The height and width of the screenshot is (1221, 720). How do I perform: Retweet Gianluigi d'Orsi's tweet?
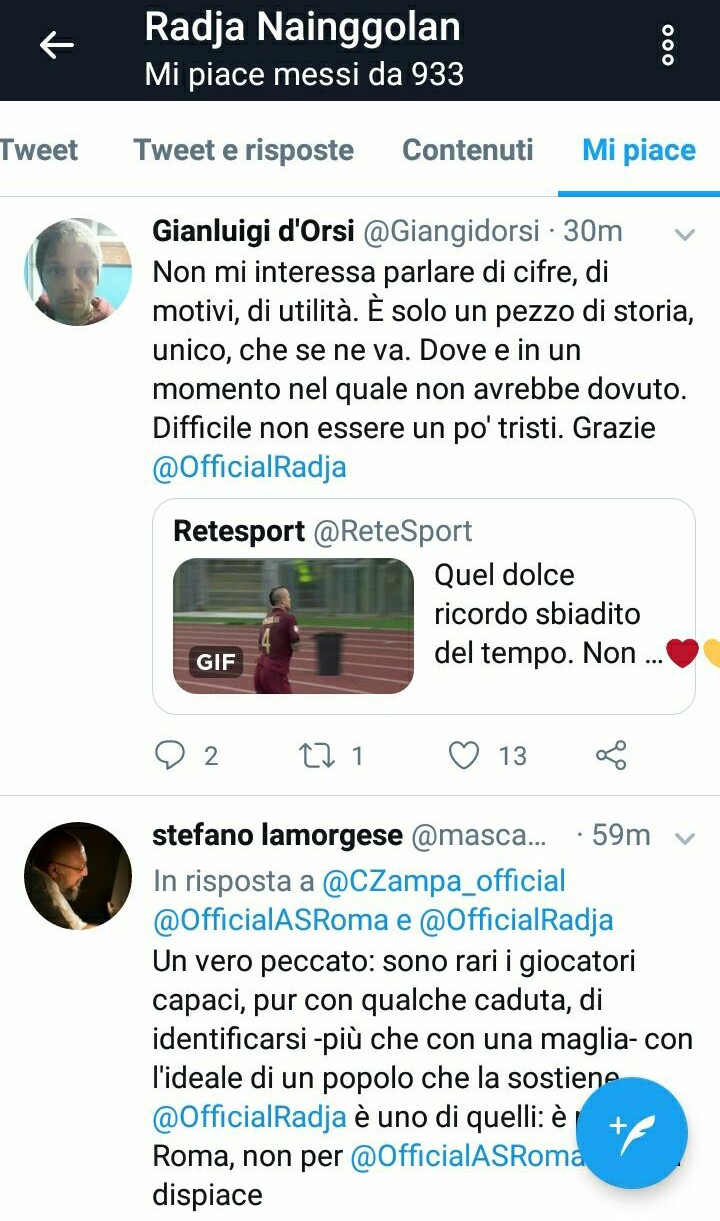click(317, 755)
